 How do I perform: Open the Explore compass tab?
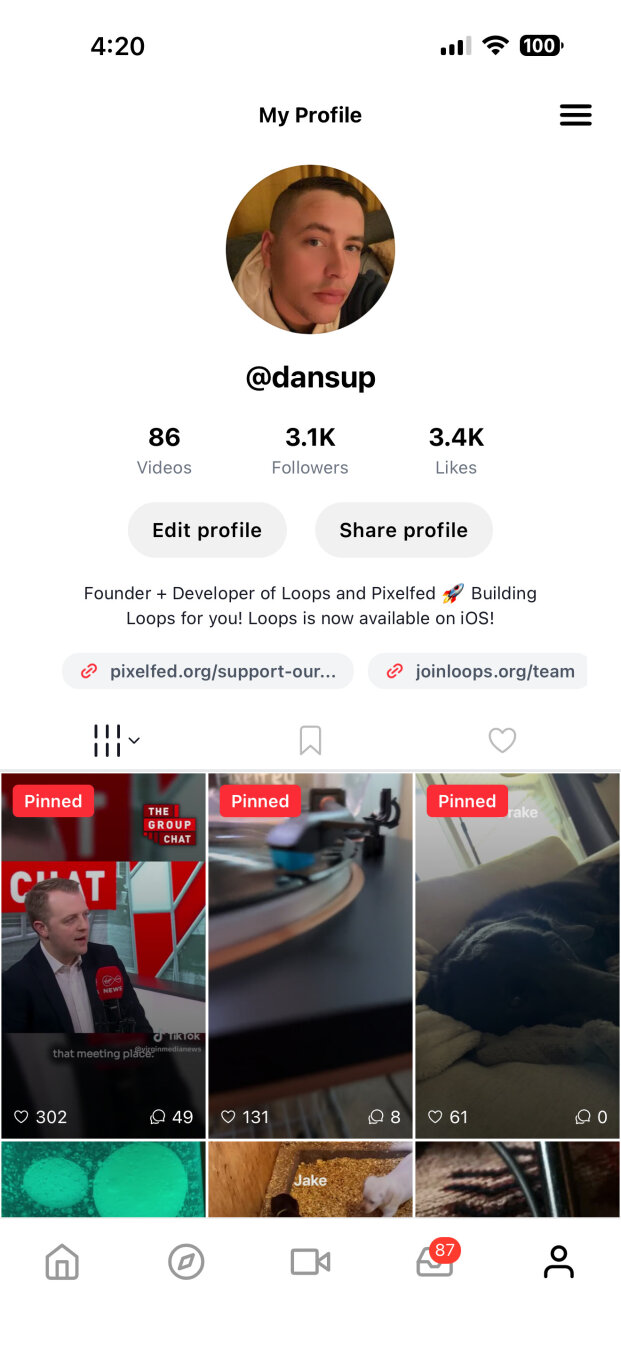point(186,1262)
